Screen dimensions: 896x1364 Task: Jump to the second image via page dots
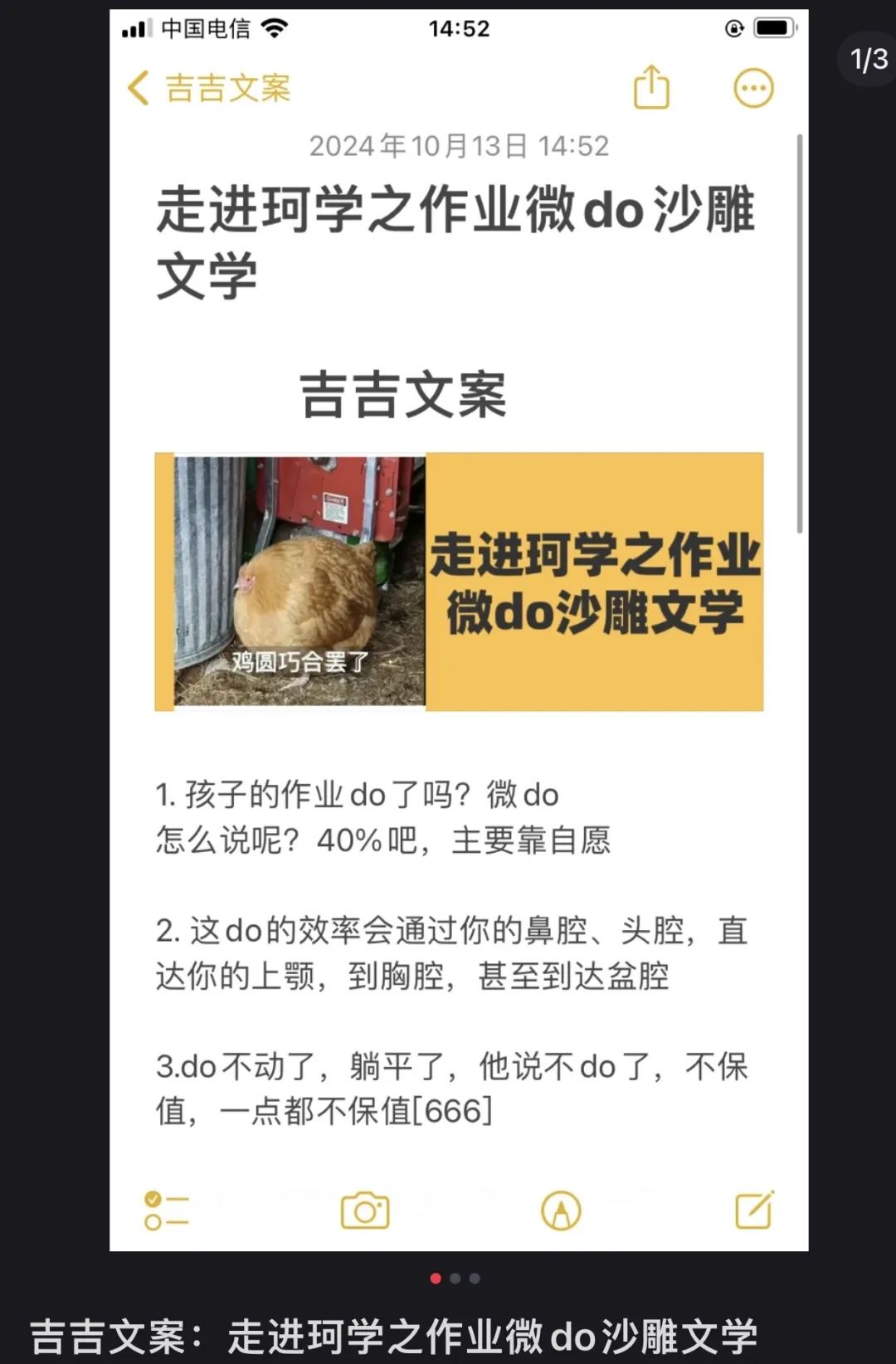455,1279
